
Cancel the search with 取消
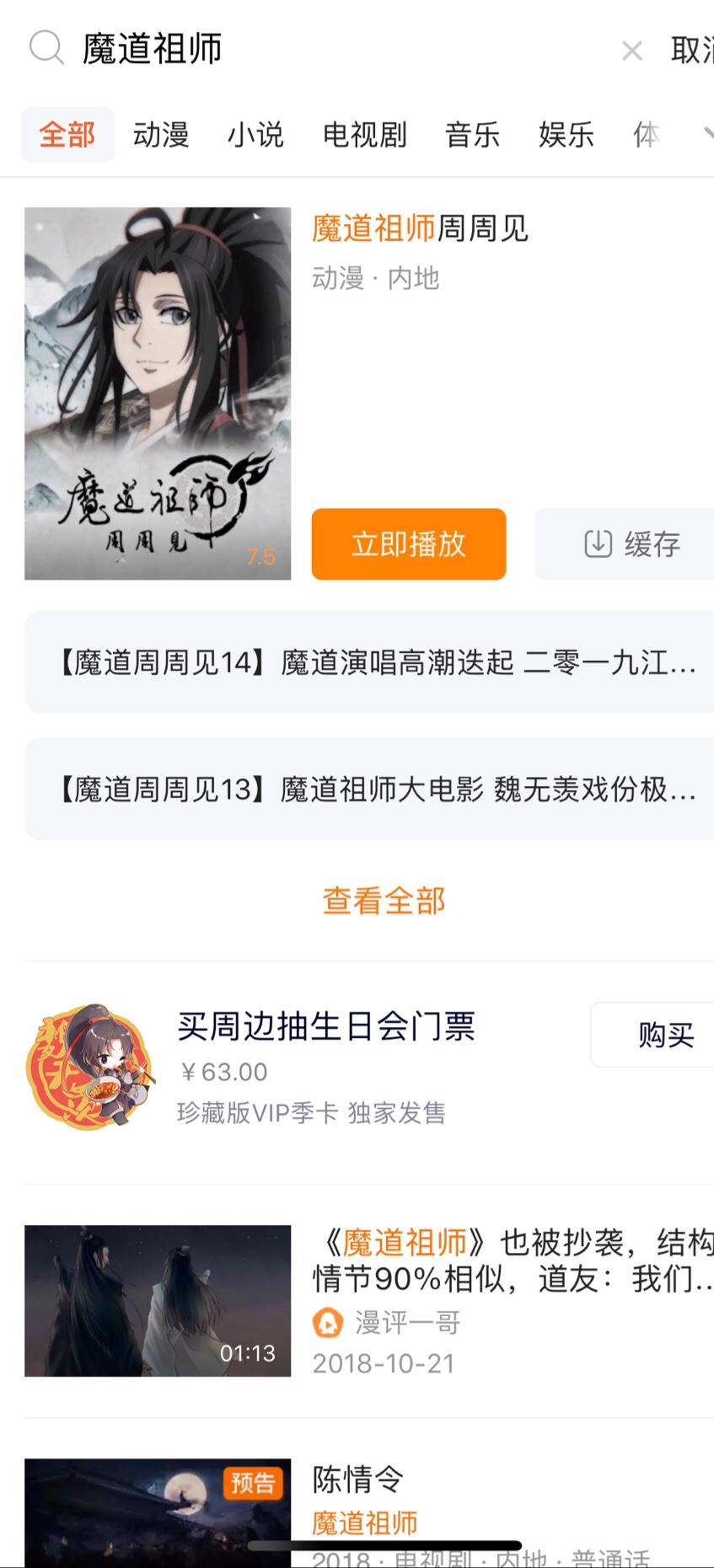[693, 51]
